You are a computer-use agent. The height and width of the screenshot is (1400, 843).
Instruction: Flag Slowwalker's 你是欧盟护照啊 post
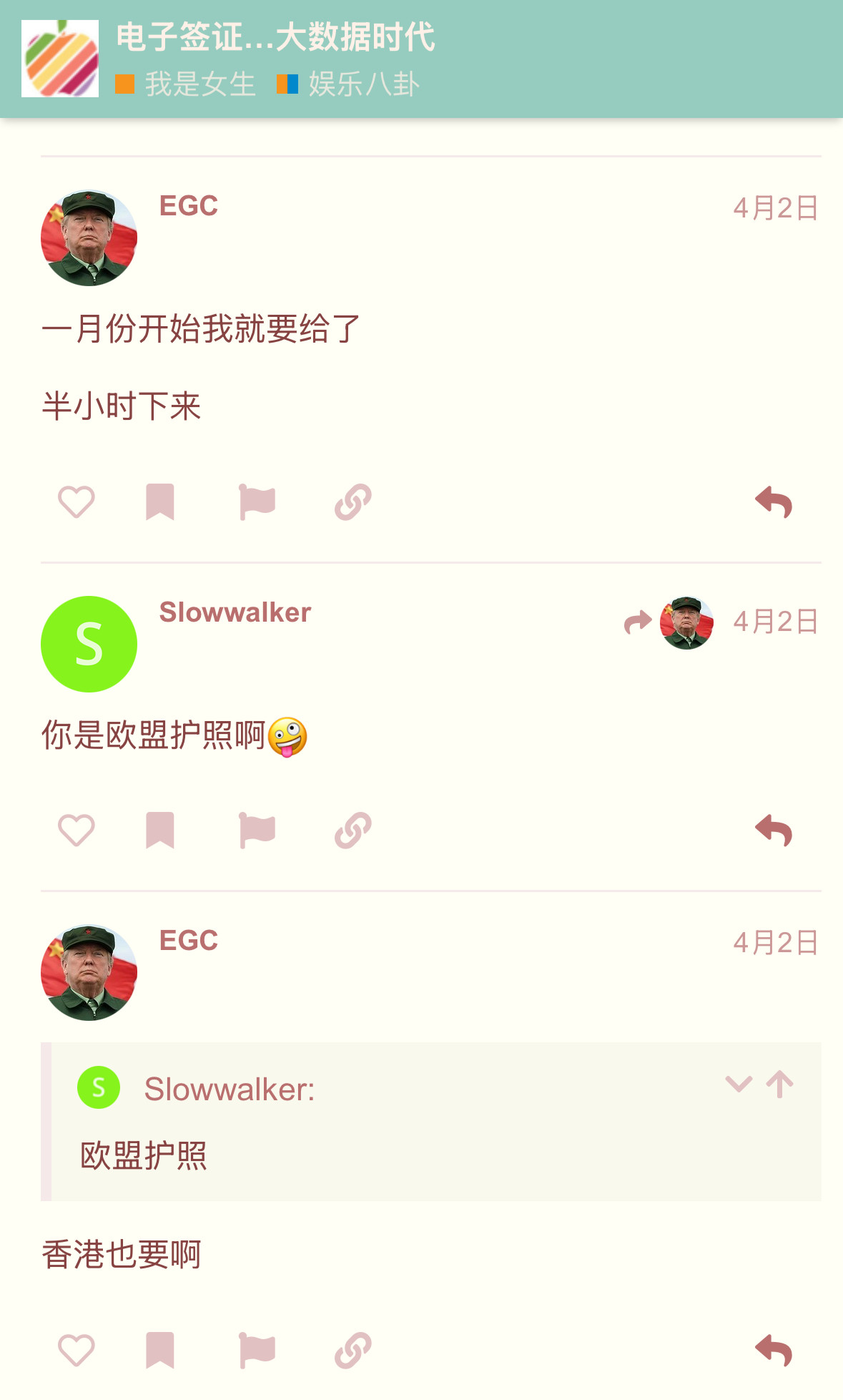coord(257,830)
